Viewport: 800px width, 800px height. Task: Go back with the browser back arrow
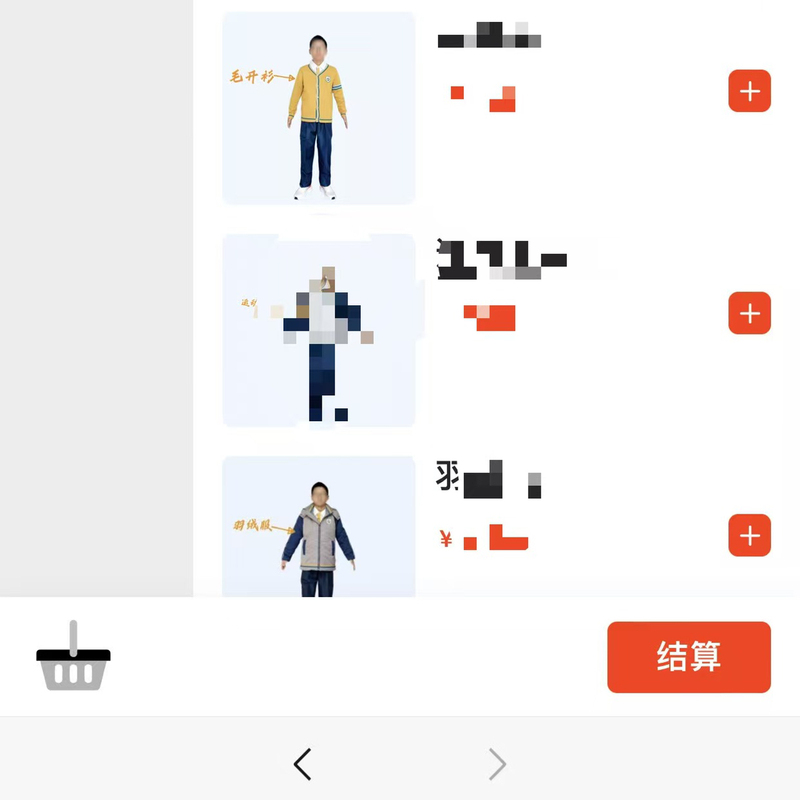pyautogui.click(x=303, y=765)
